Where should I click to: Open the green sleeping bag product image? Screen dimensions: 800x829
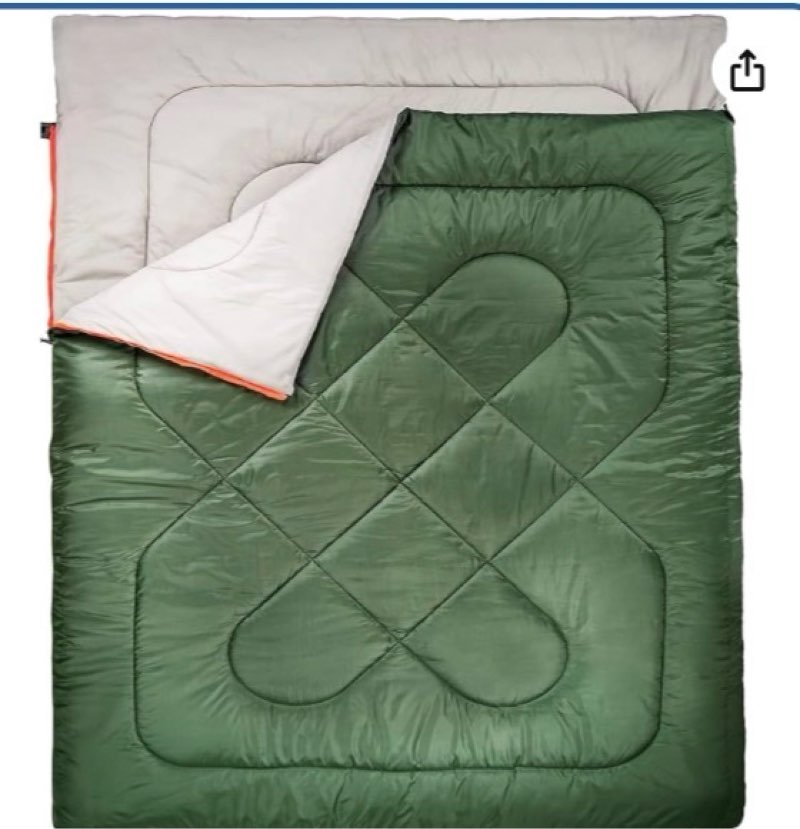(x=400, y=450)
